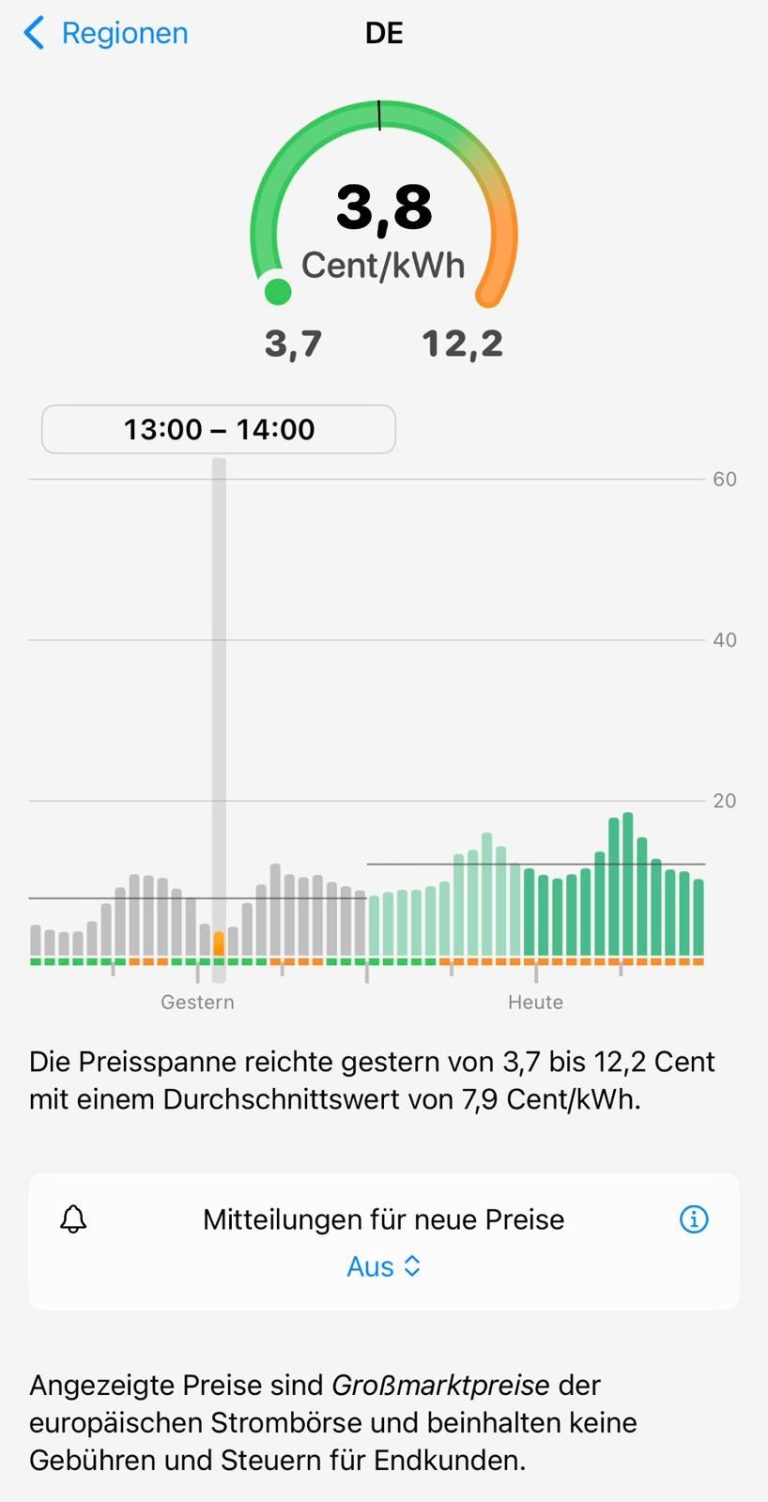Select the highlighted orange 13:00 price bar
This screenshot has height=1502, width=768.
(x=219, y=943)
